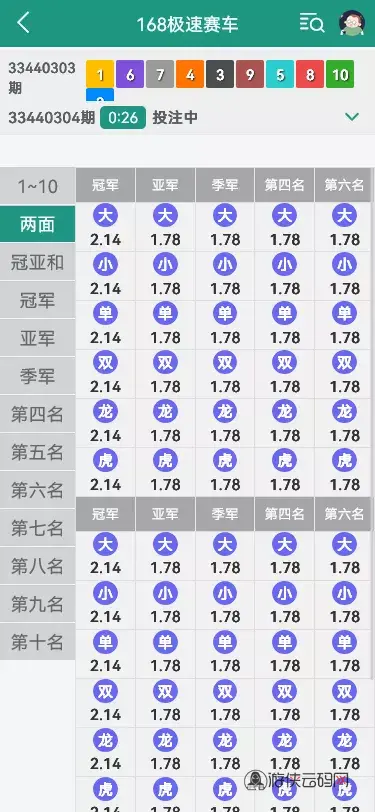Switch to the 第八名 tab
Screen dimensions: 375x812
tap(37, 566)
